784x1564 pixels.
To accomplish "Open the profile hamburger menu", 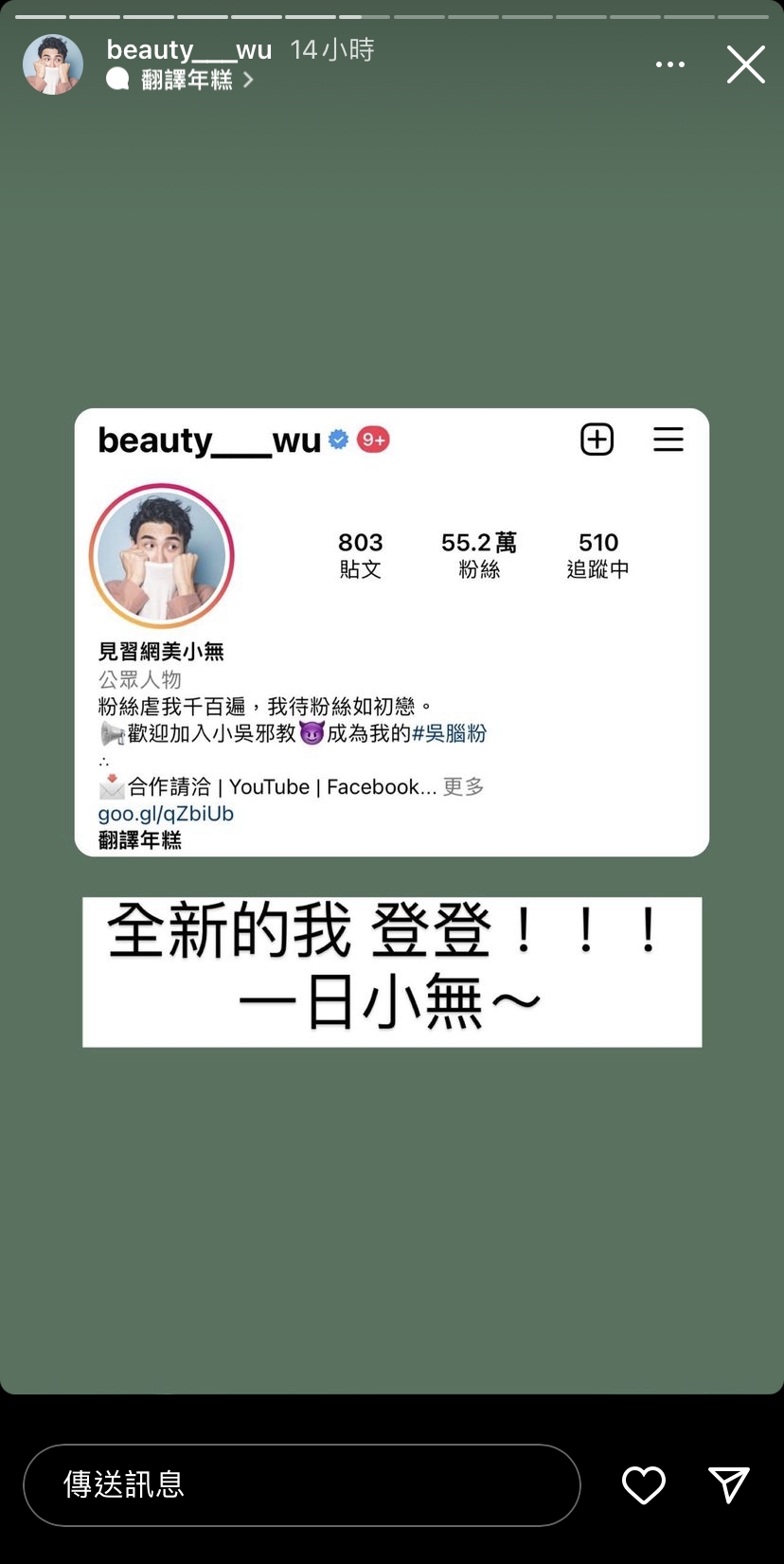I will click(668, 439).
